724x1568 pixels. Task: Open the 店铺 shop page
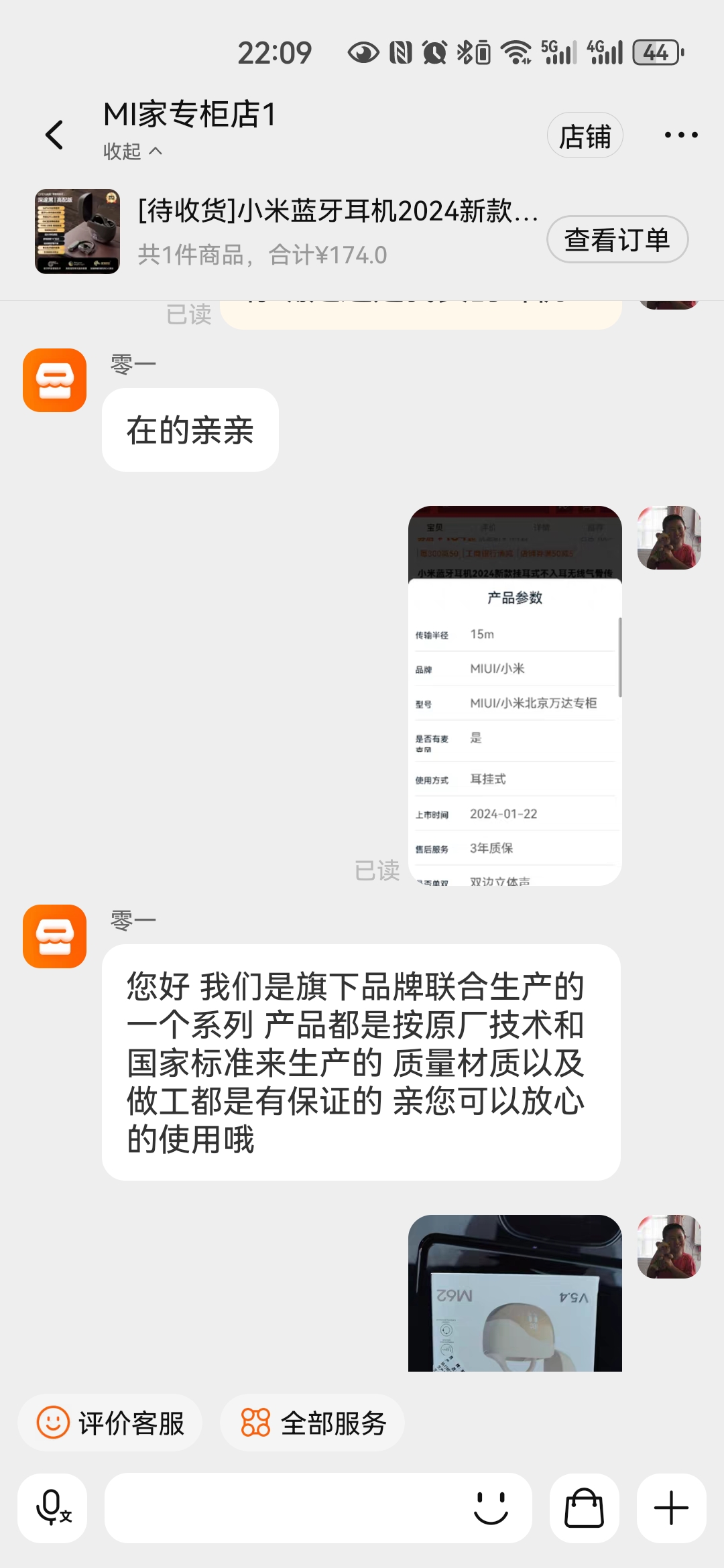tap(585, 136)
